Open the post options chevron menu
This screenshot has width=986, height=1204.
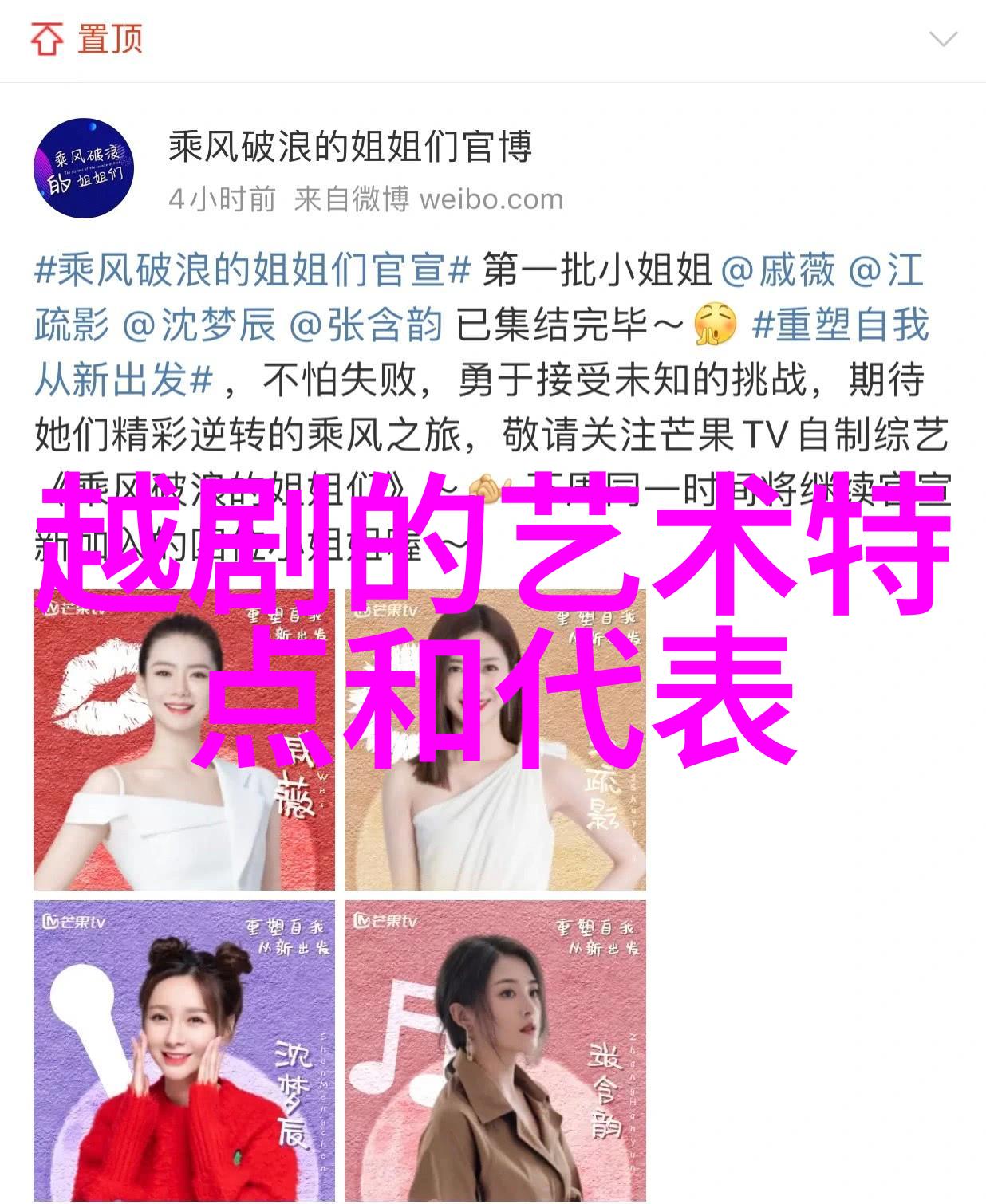(943, 38)
